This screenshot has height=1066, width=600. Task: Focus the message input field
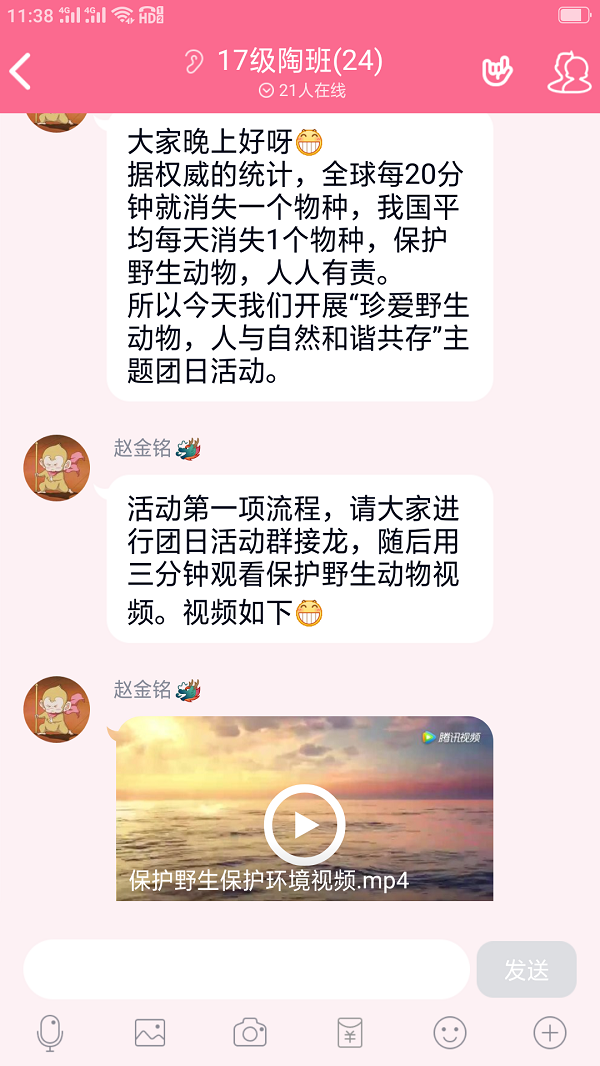pos(246,969)
